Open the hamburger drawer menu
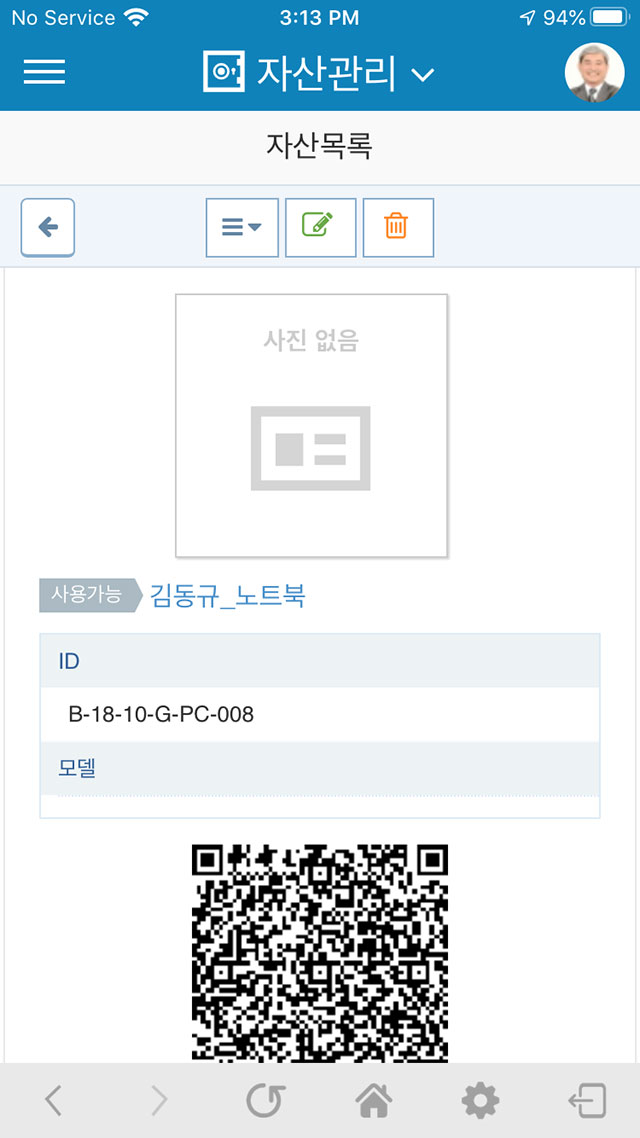This screenshot has height=1138, width=640. point(44,72)
